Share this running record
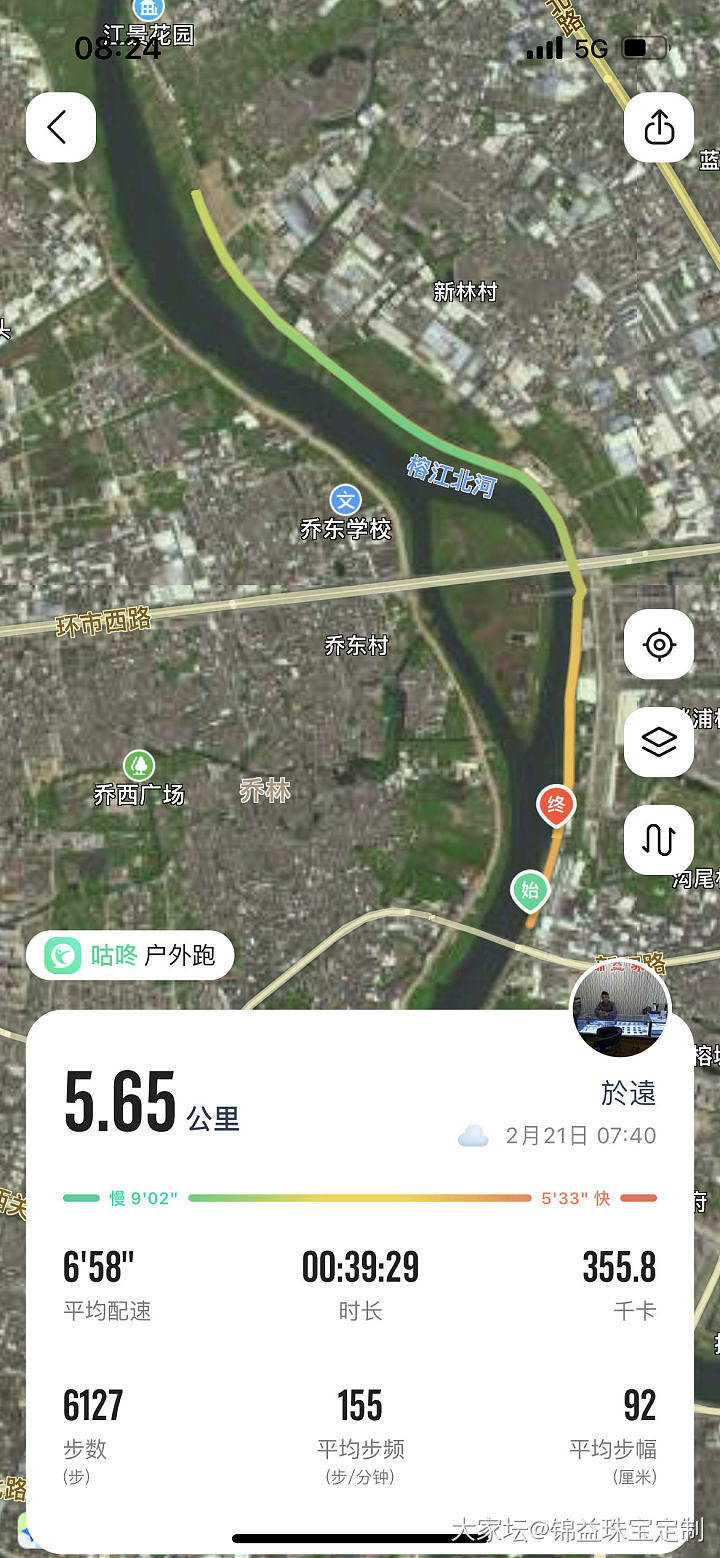Image resolution: width=720 pixels, height=1558 pixels. tap(659, 128)
